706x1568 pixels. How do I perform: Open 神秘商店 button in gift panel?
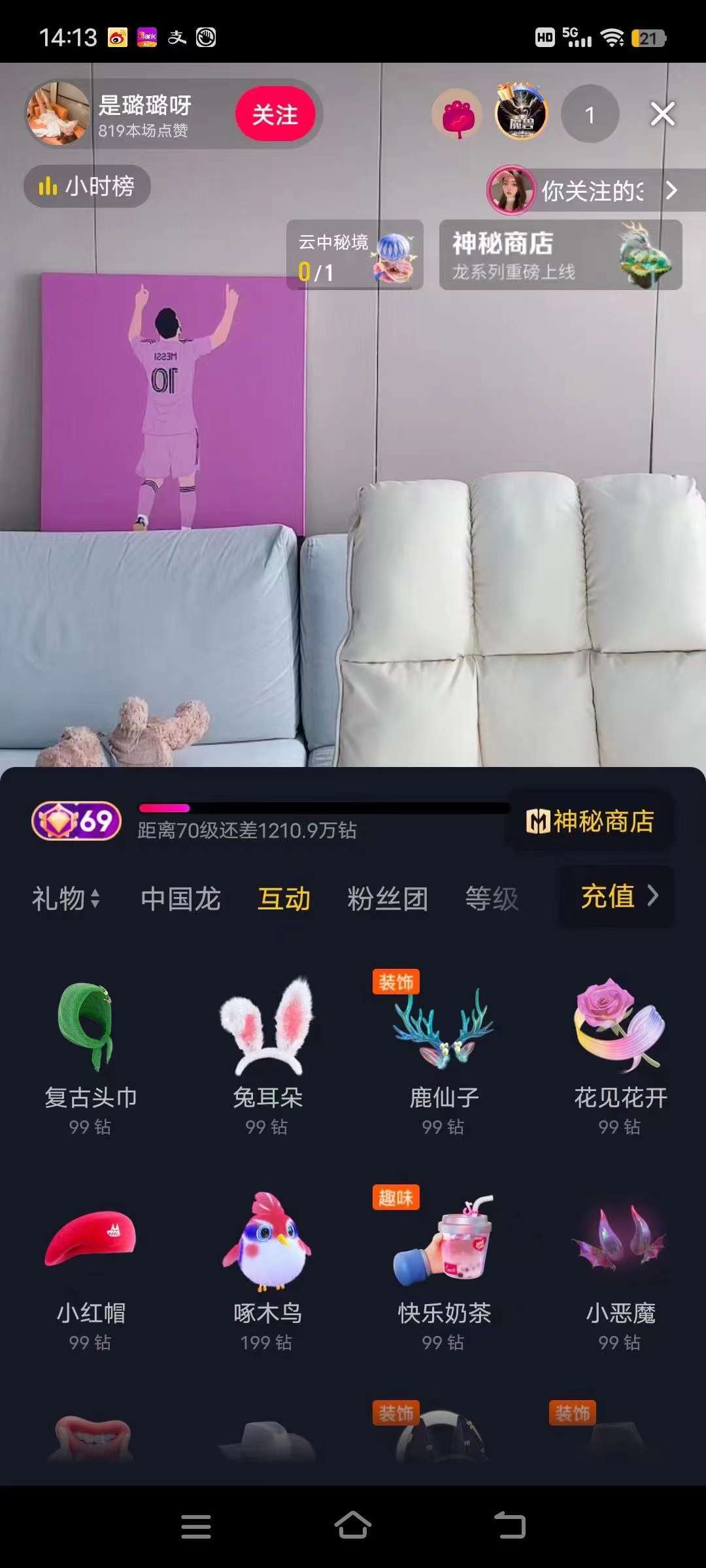590,821
